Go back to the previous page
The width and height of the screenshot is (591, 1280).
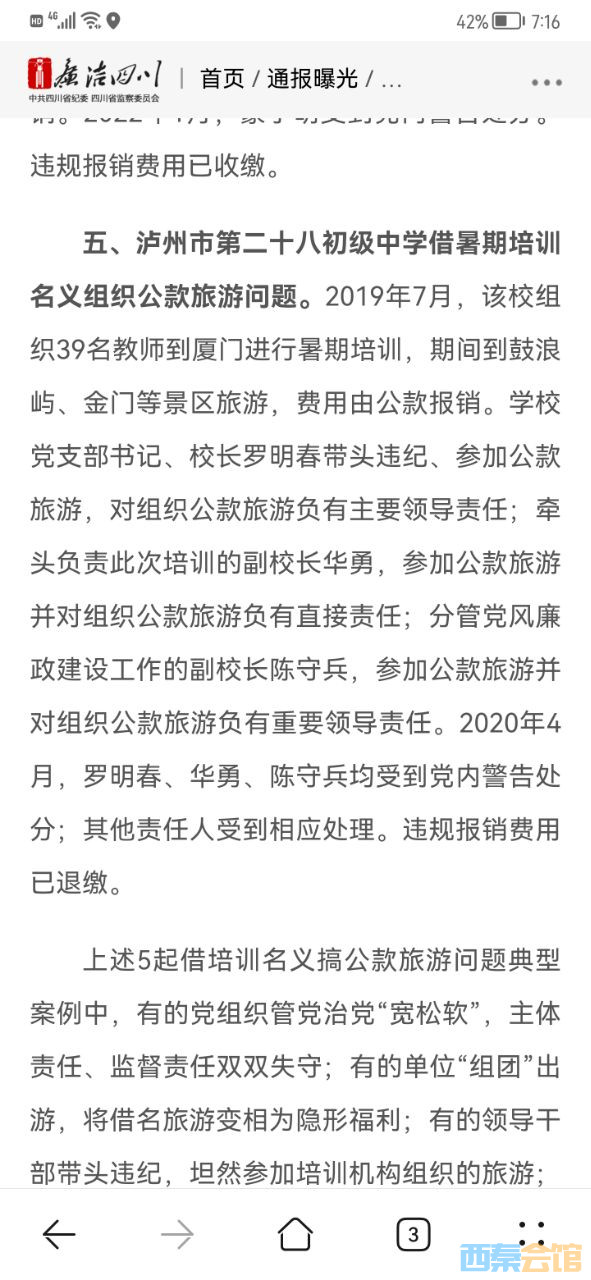(x=59, y=1234)
